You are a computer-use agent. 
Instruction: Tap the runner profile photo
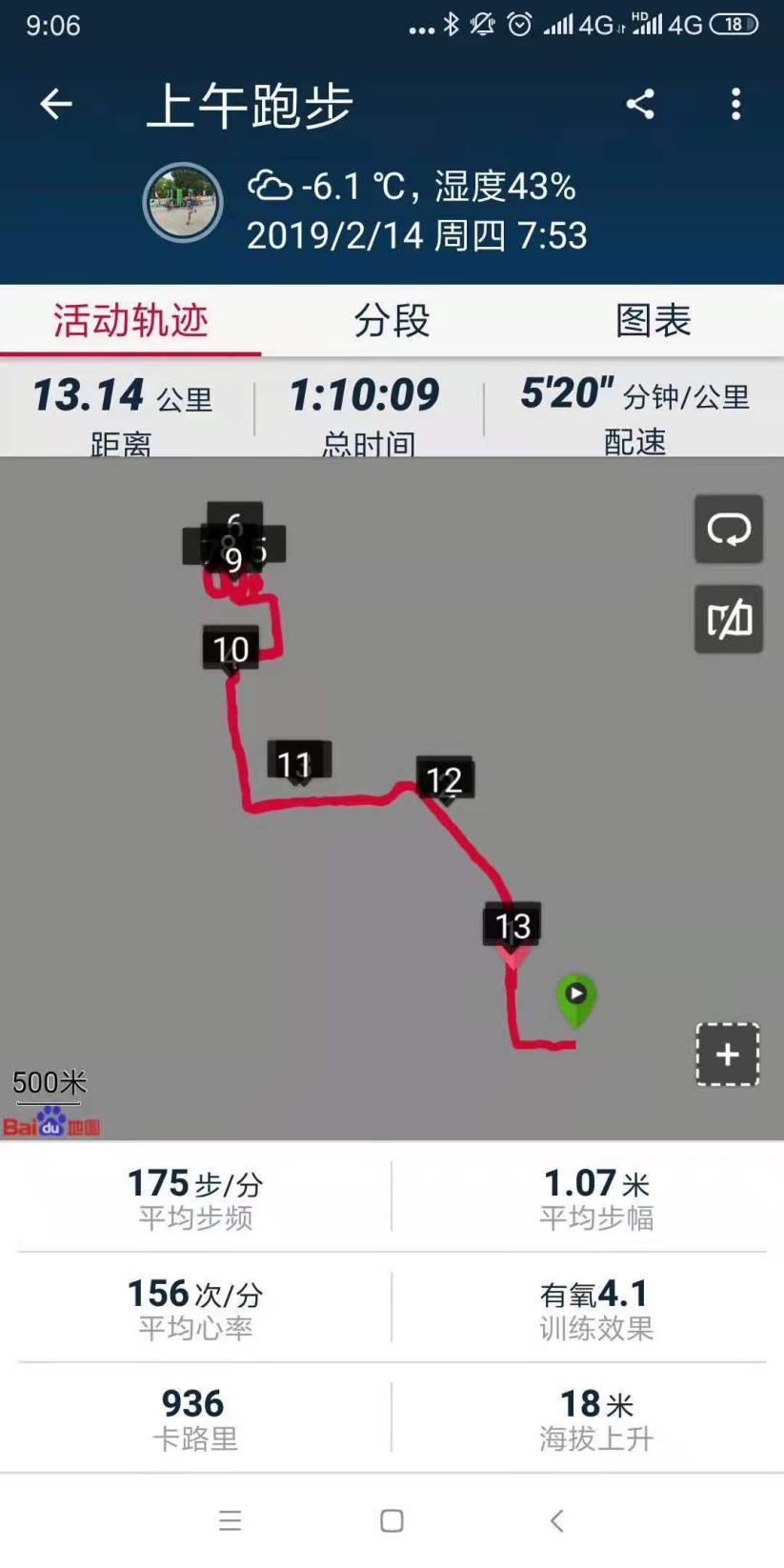[182, 202]
